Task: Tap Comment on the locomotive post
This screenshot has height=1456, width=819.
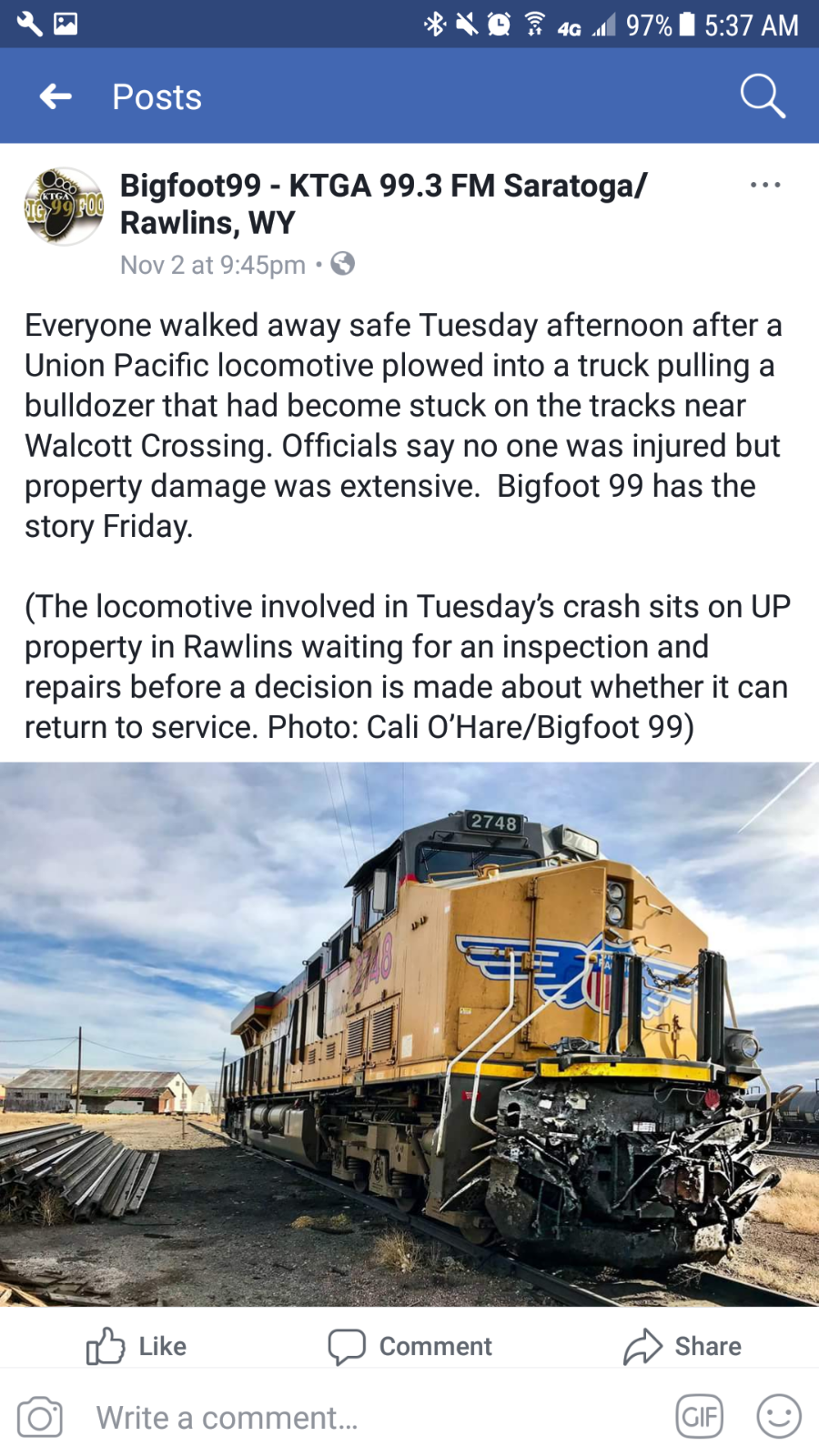Action: point(409,1346)
